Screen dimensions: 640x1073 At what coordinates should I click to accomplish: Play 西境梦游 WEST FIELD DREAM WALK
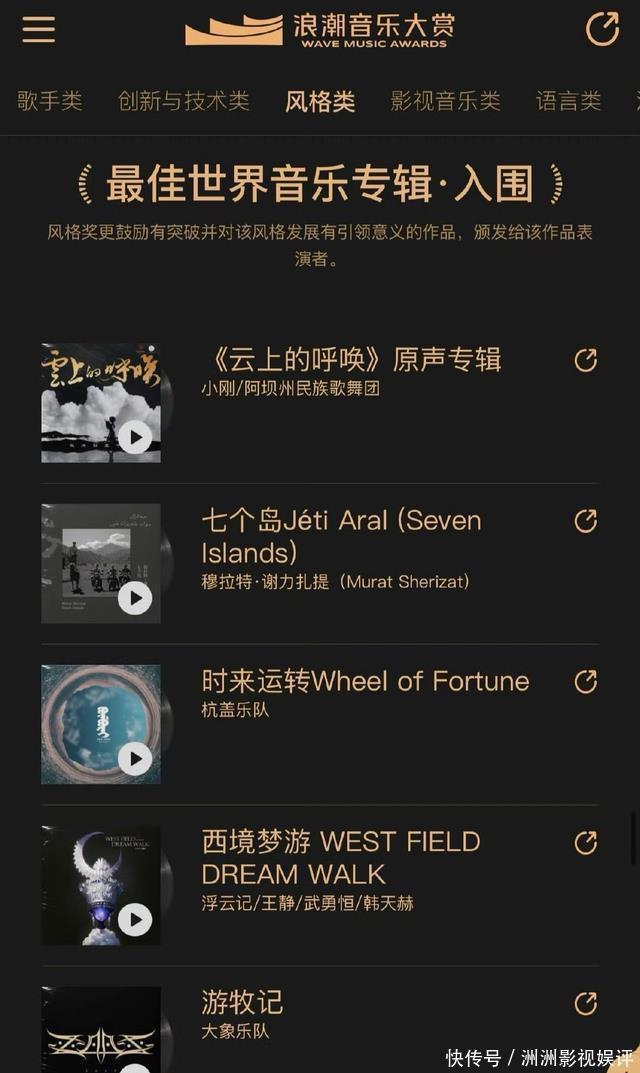pyautogui.click(x=135, y=920)
